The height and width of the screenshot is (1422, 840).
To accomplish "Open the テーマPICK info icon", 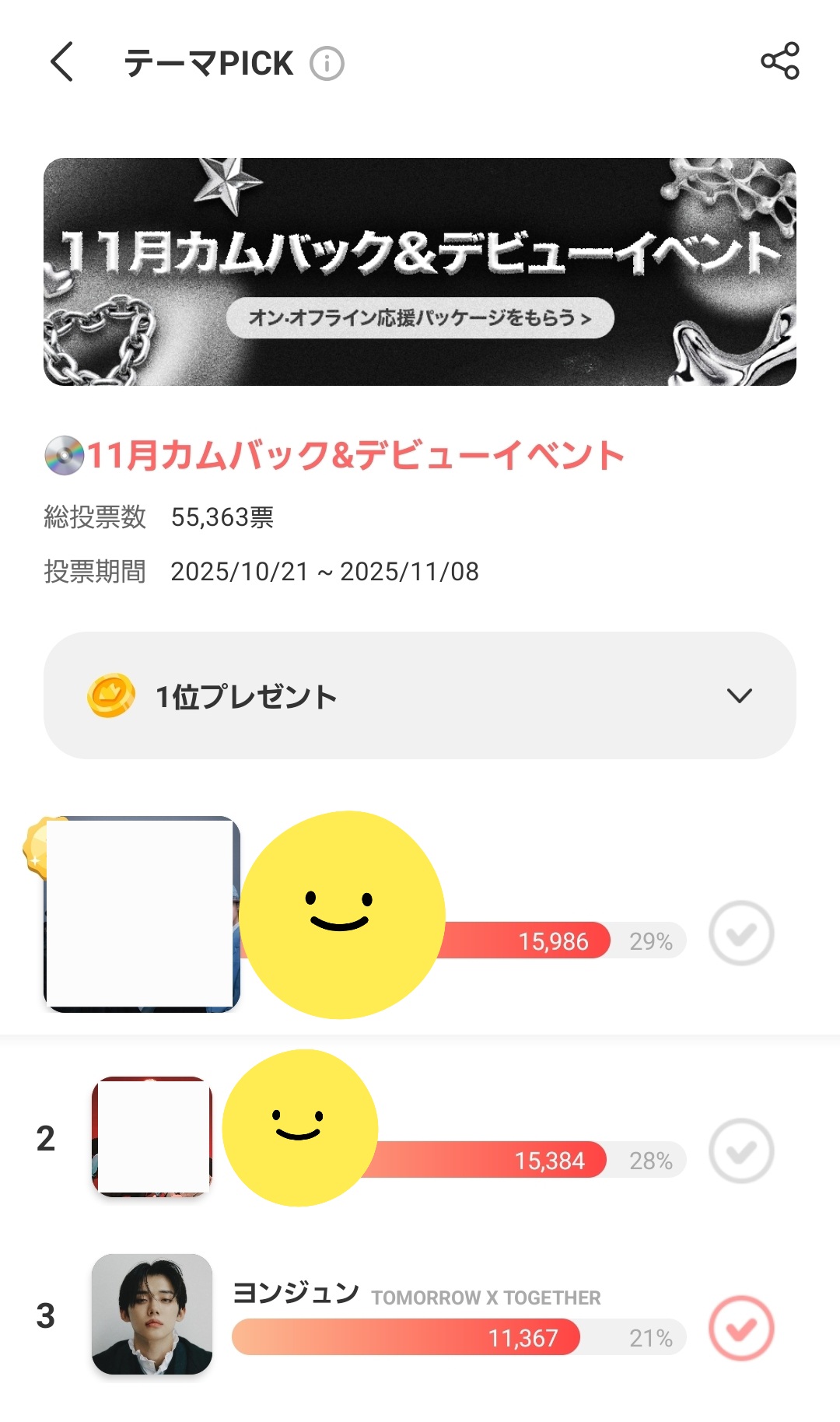I will point(327,64).
